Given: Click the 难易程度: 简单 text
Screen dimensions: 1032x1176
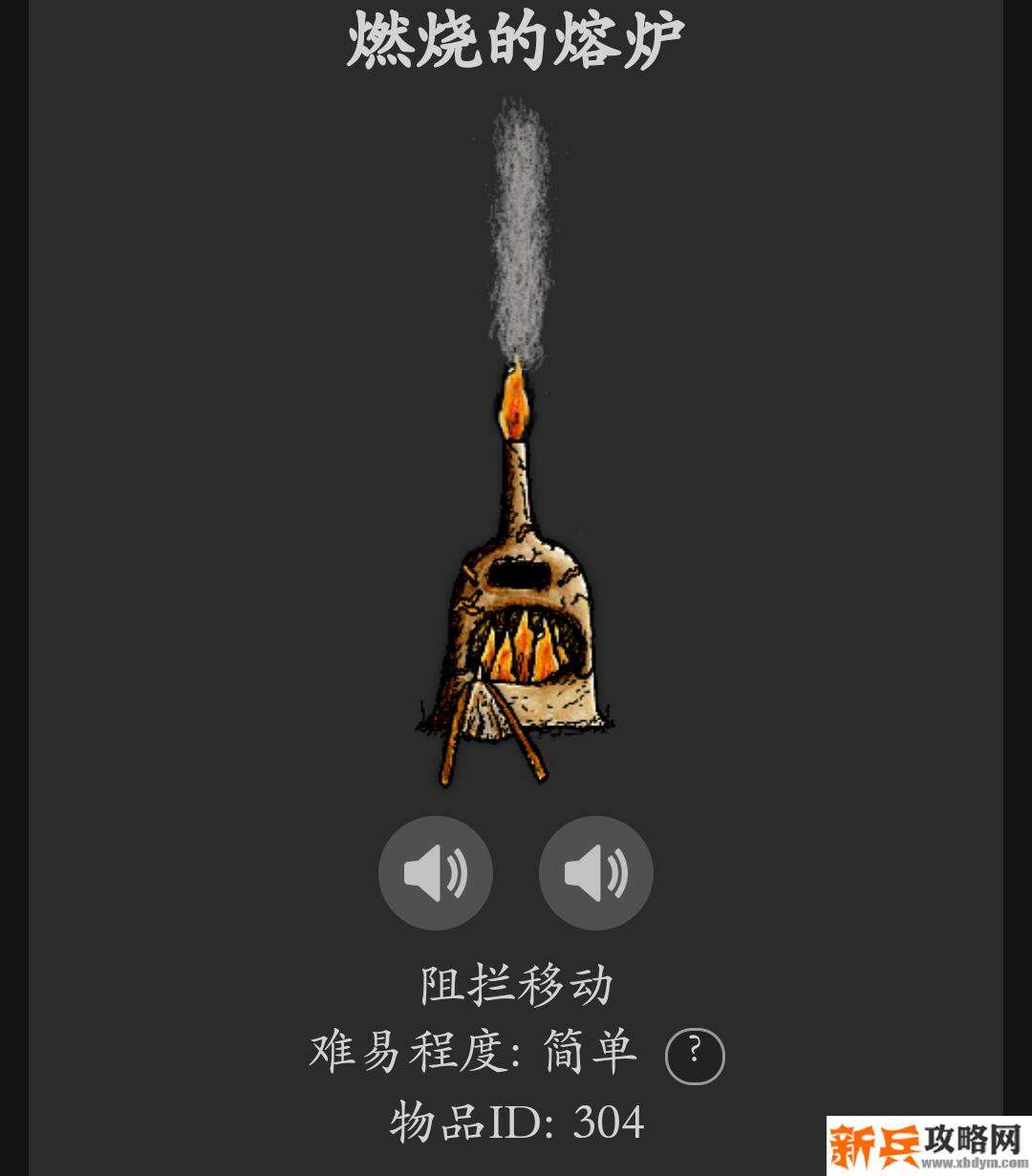Looking at the screenshot, I should pyautogui.click(x=475, y=1056).
